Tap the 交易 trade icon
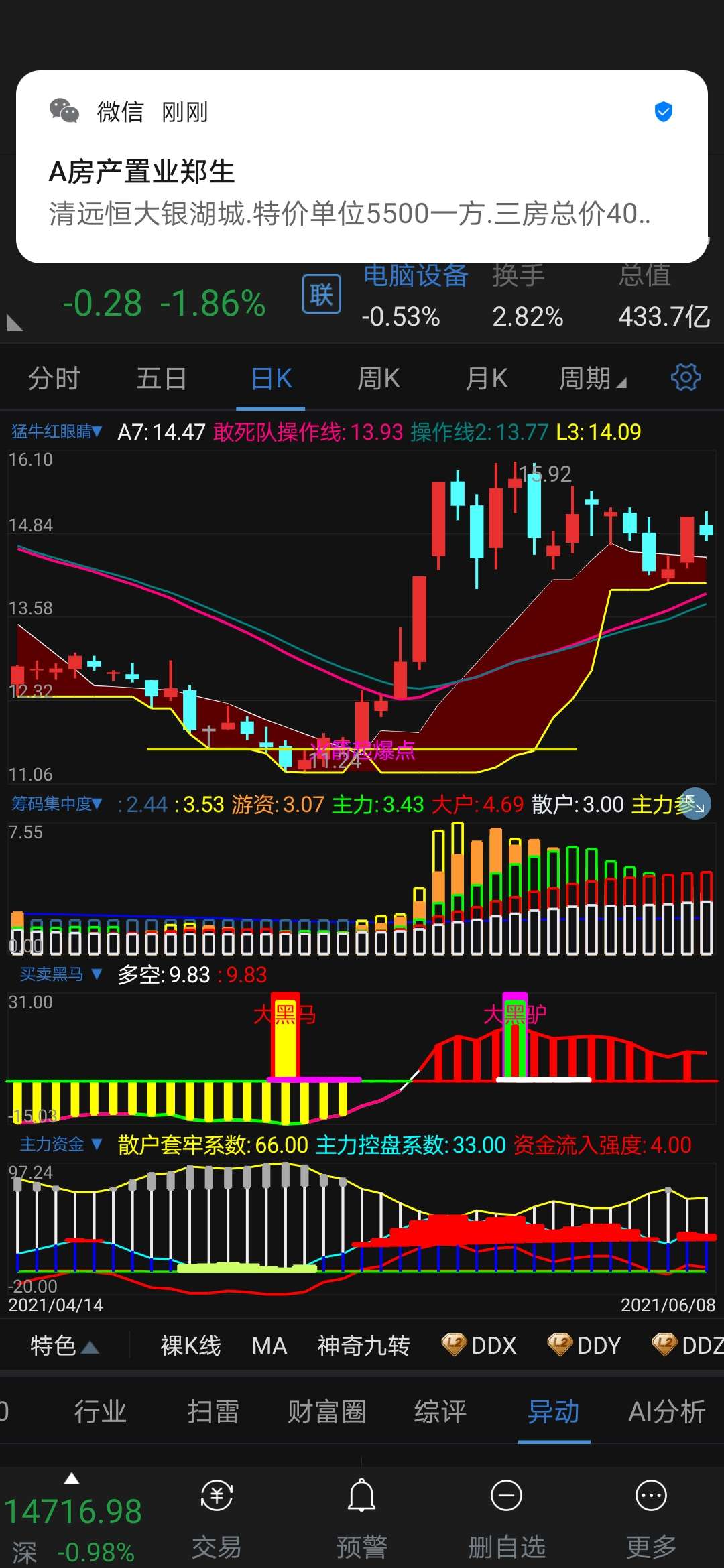 pyautogui.click(x=217, y=1501)
